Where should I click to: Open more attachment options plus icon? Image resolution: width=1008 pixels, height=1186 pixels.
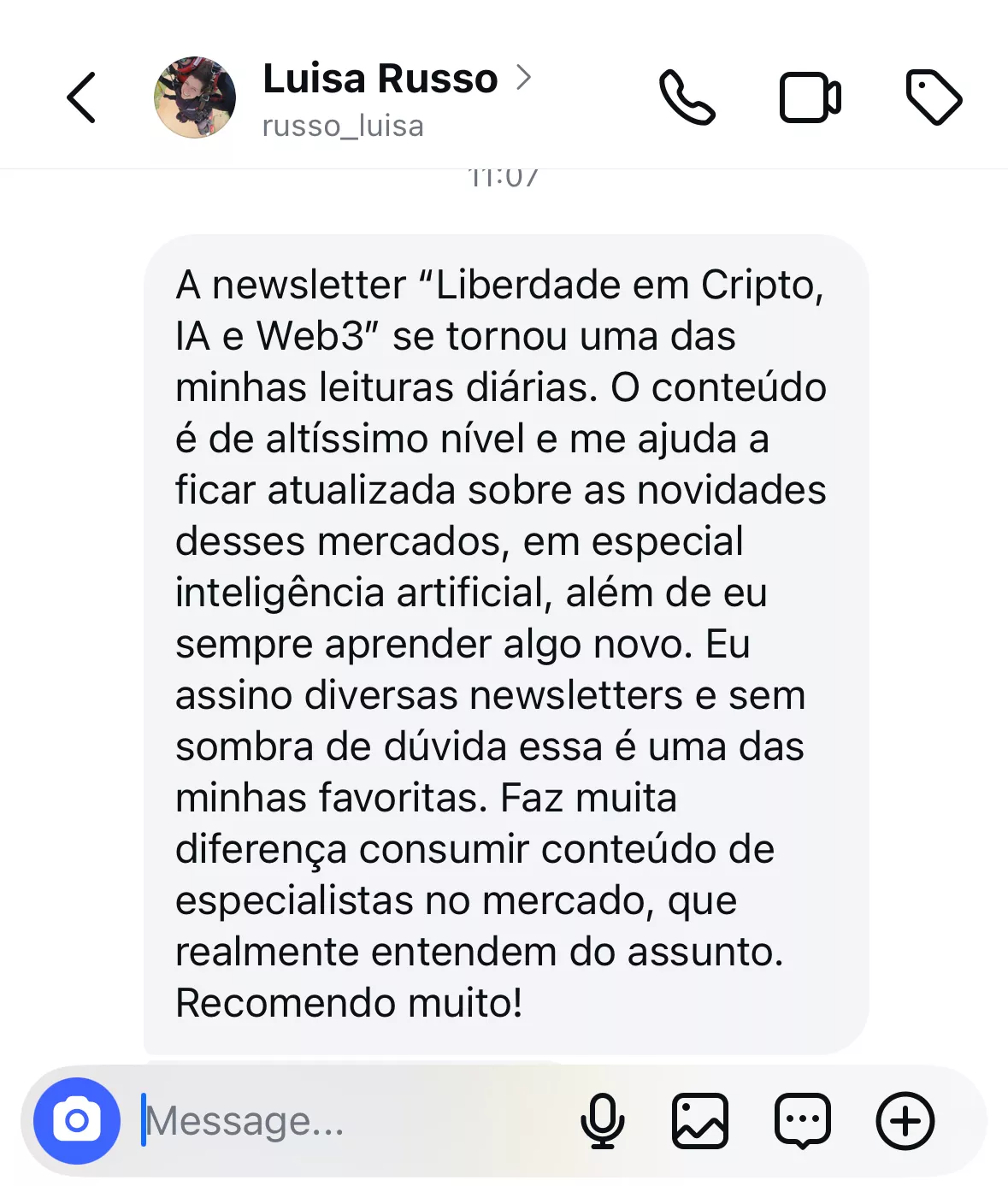tap(905, 1120)
